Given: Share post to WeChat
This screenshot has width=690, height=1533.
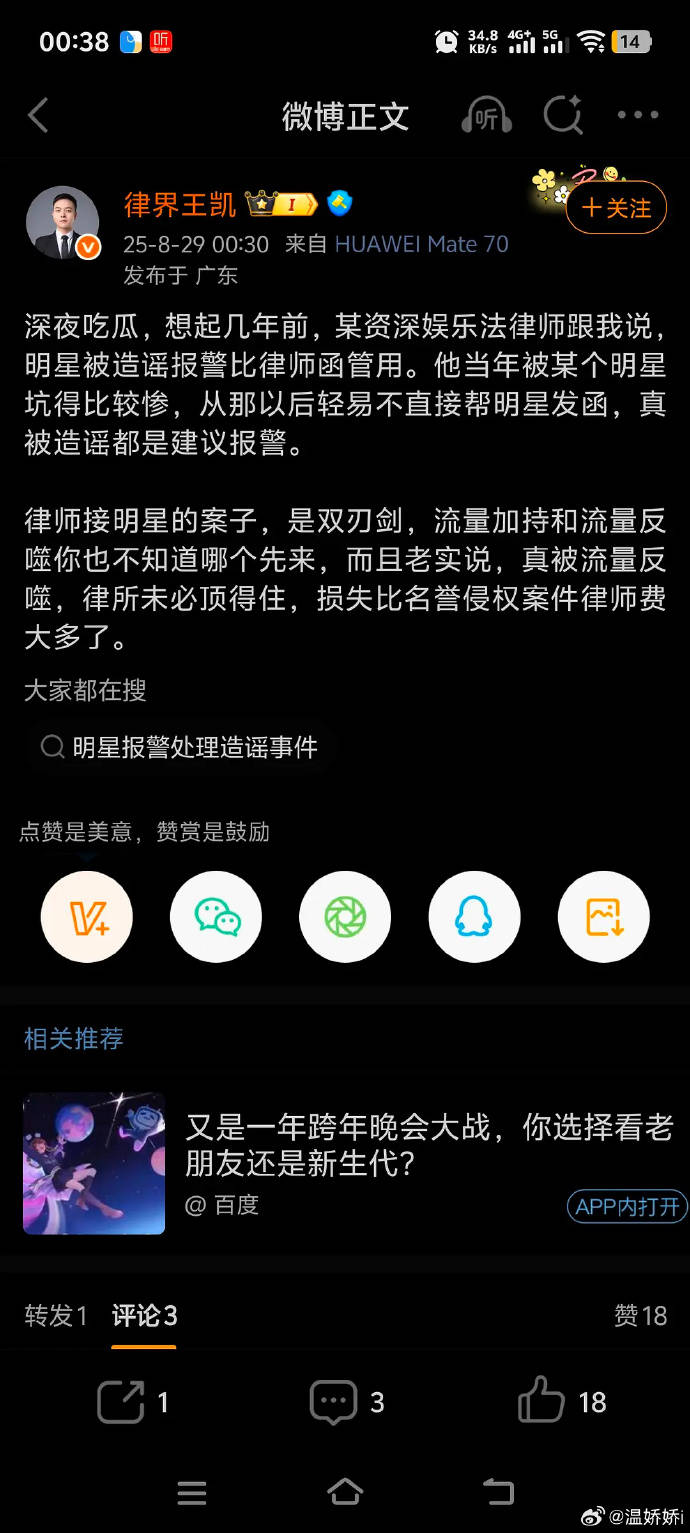Looking at the screenshot, I should point(216,917).
